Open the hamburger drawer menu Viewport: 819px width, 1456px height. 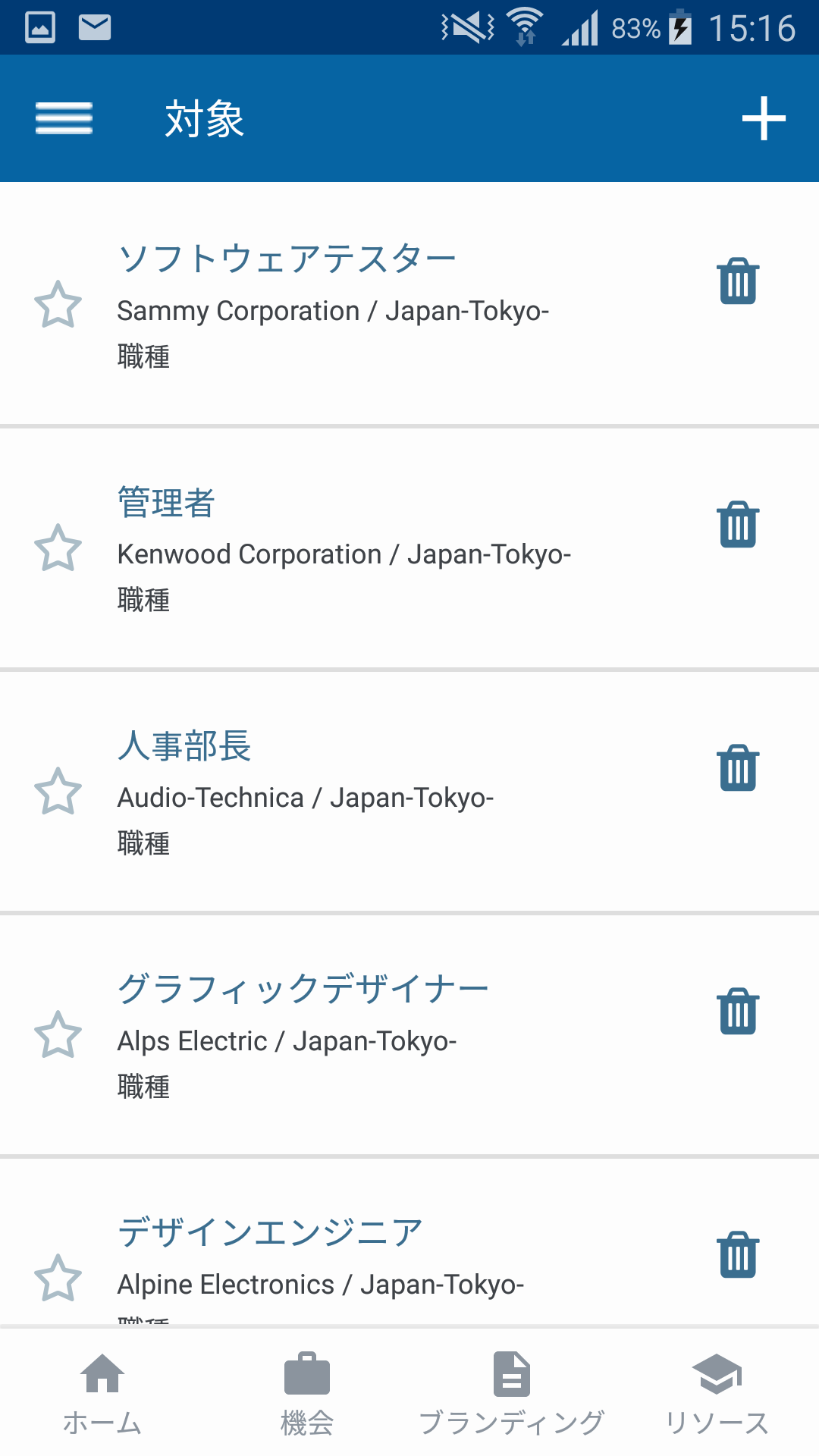pos(64,119)
